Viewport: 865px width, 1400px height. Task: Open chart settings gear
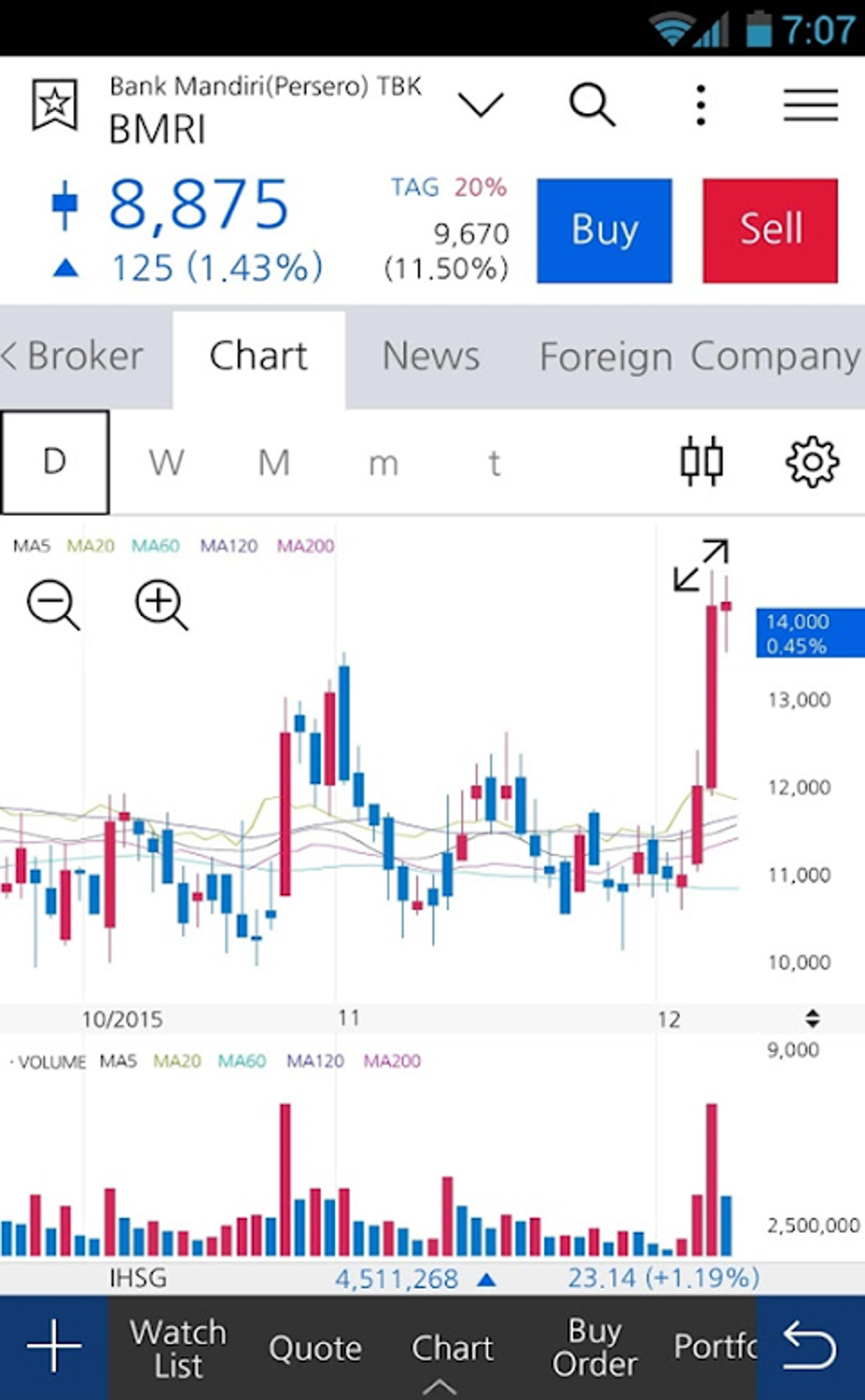[x=812, y=461]
